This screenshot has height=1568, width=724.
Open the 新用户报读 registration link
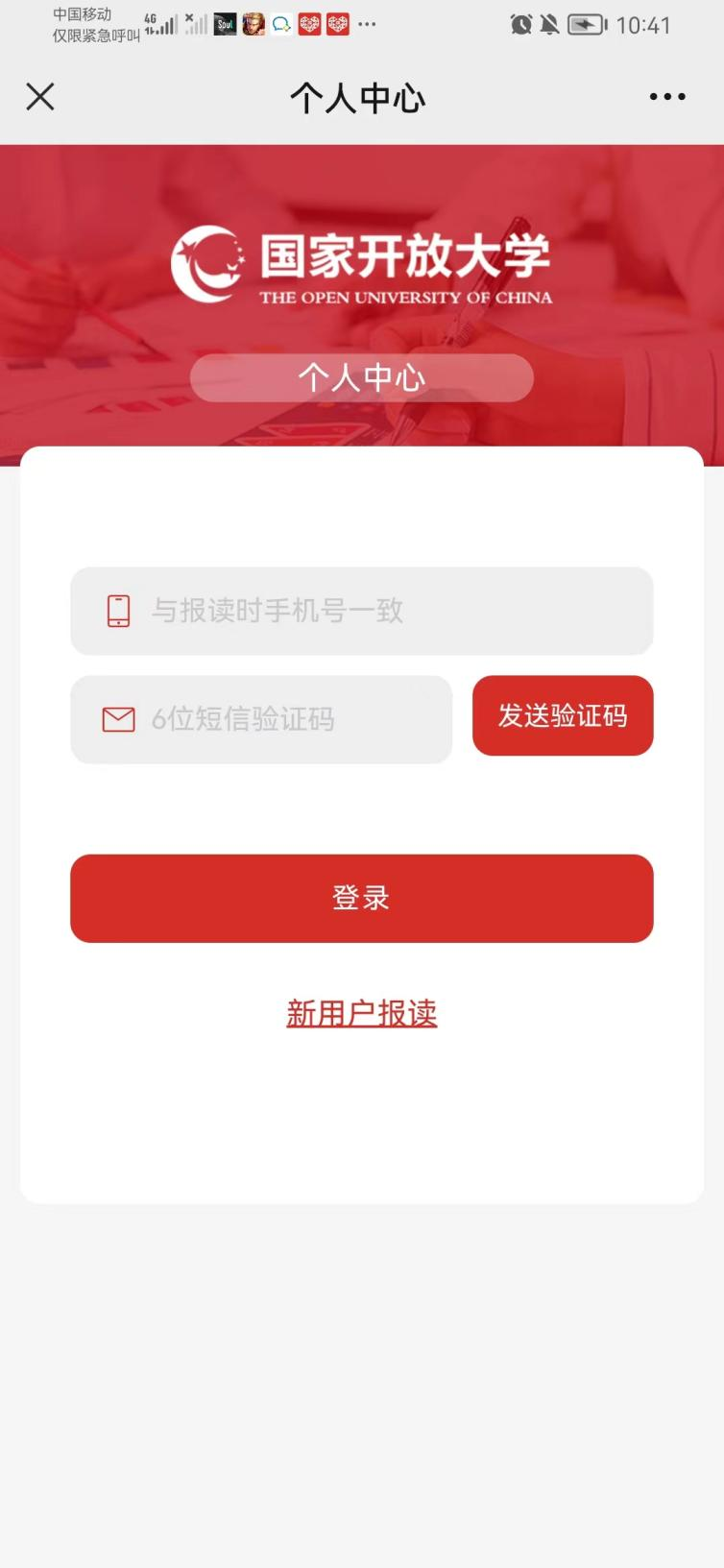pos(362,1013)
